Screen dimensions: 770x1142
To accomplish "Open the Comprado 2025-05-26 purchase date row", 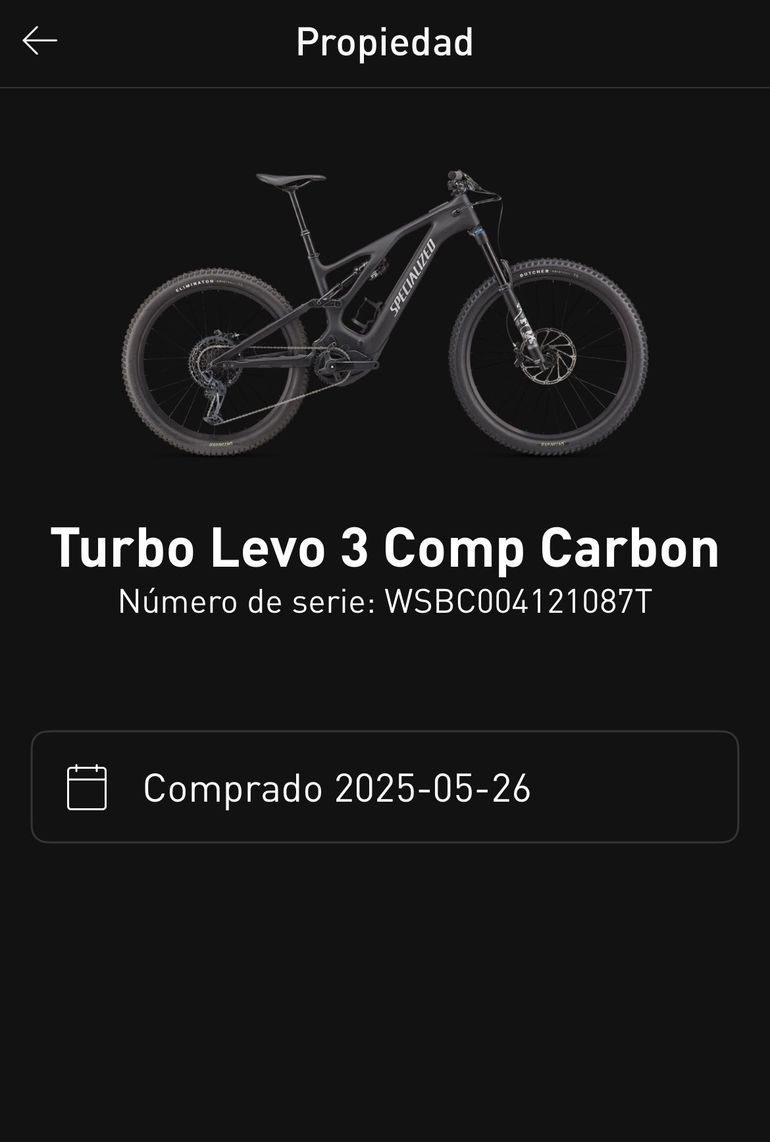I will pos(385,787).
